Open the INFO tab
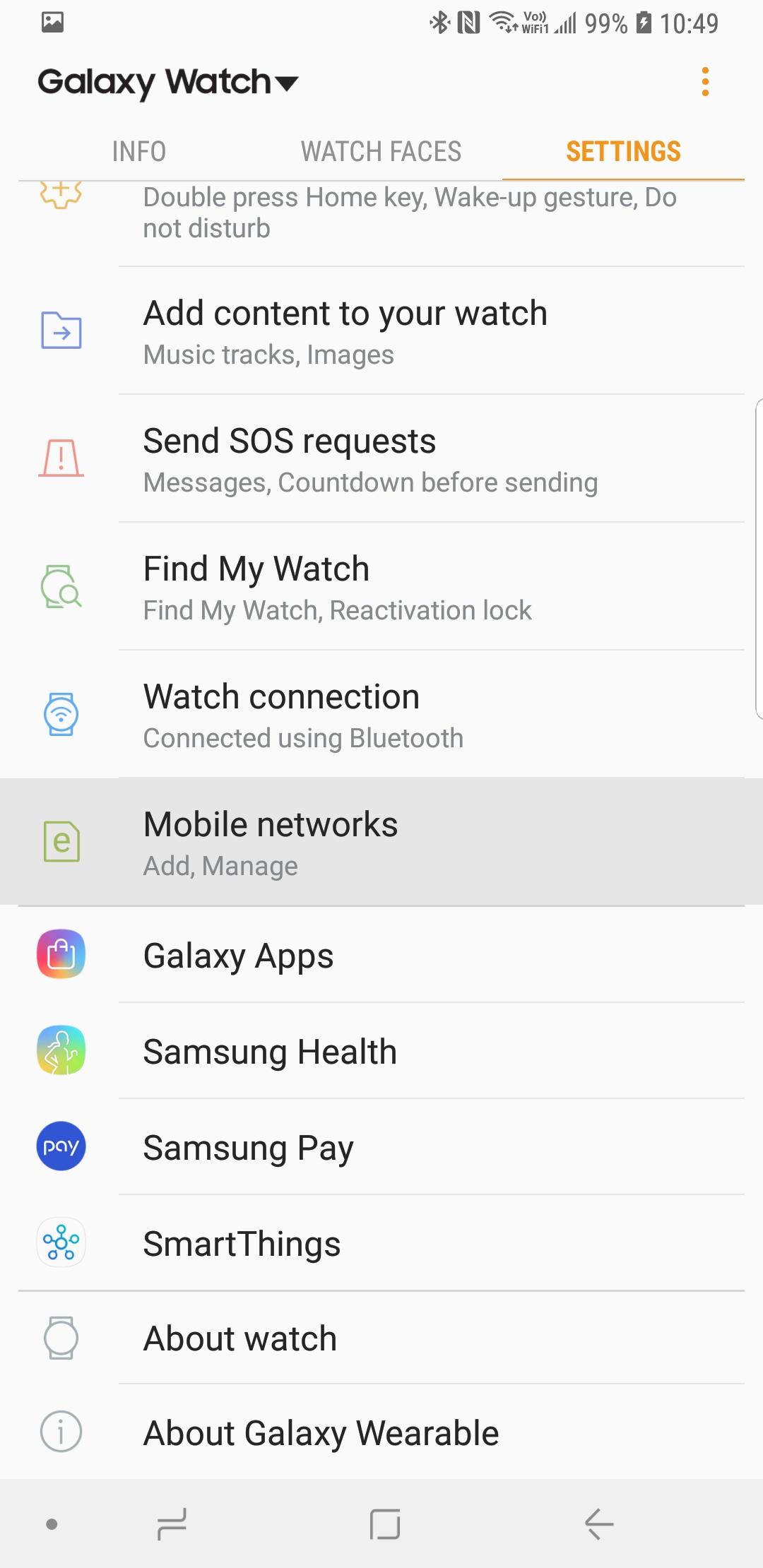The width and height of the screenshot is (763, 1568). coord(139,150)
